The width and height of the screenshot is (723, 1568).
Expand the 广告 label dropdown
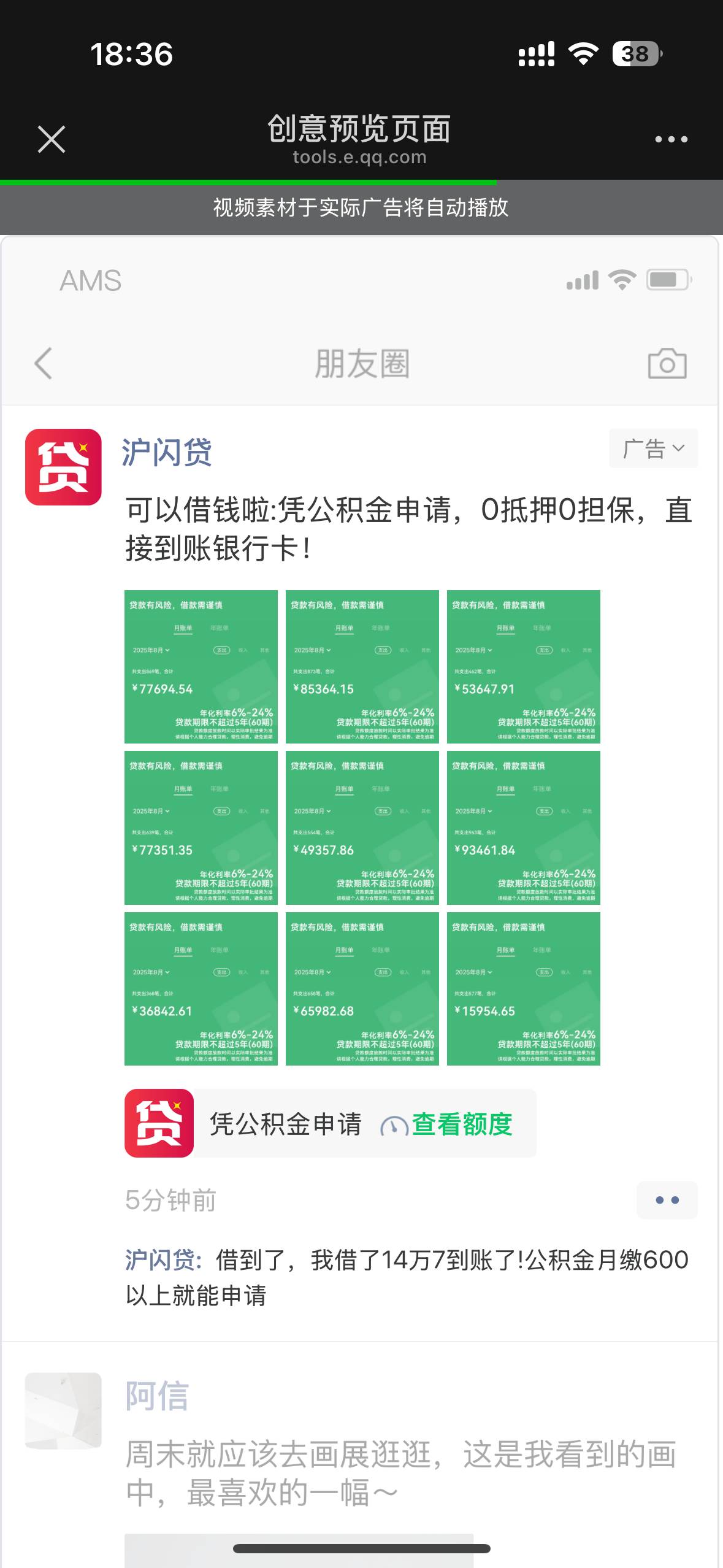(x=652, y=448)
